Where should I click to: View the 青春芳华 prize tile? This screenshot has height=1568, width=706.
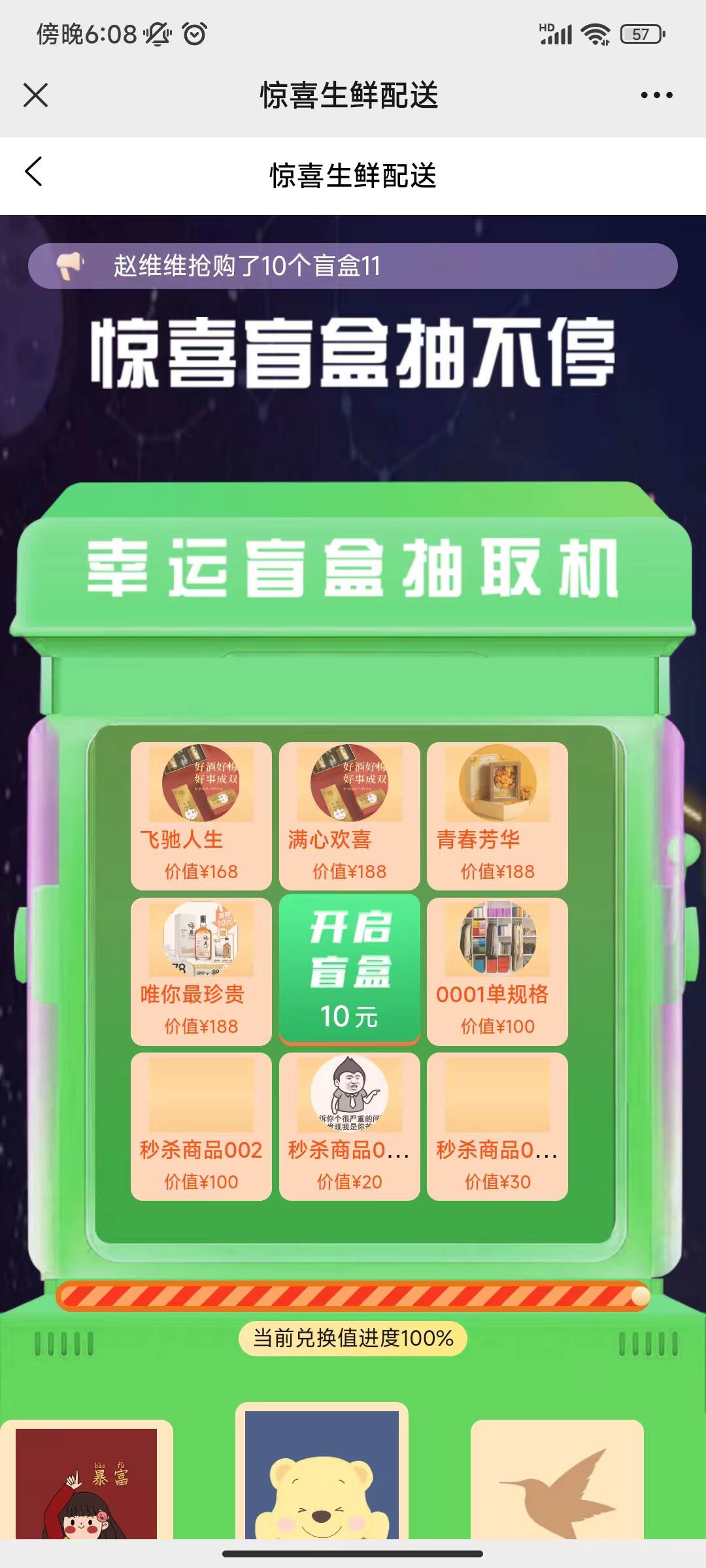point(497,815)
